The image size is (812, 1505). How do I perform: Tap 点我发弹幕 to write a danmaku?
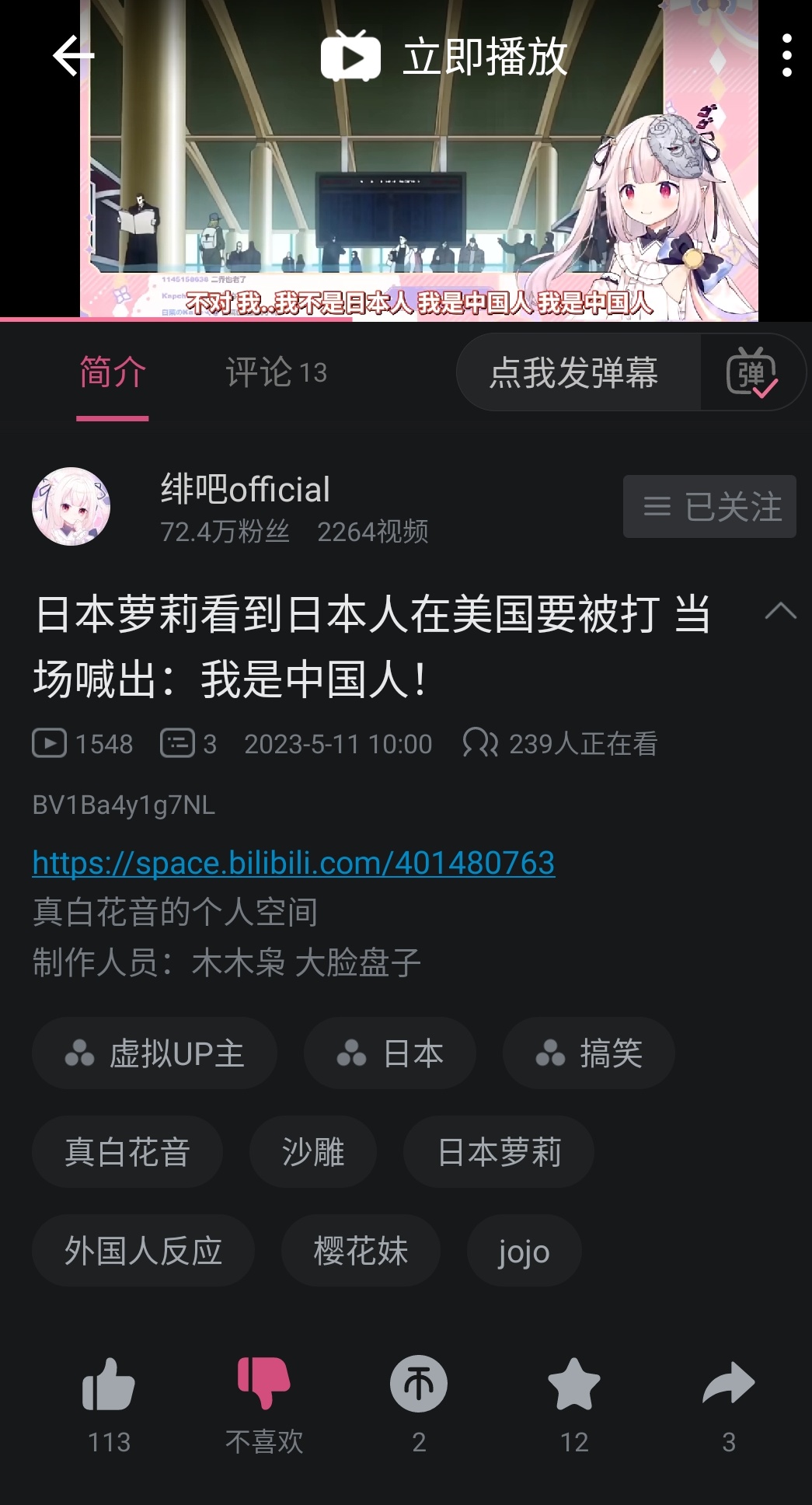point(575,372)
